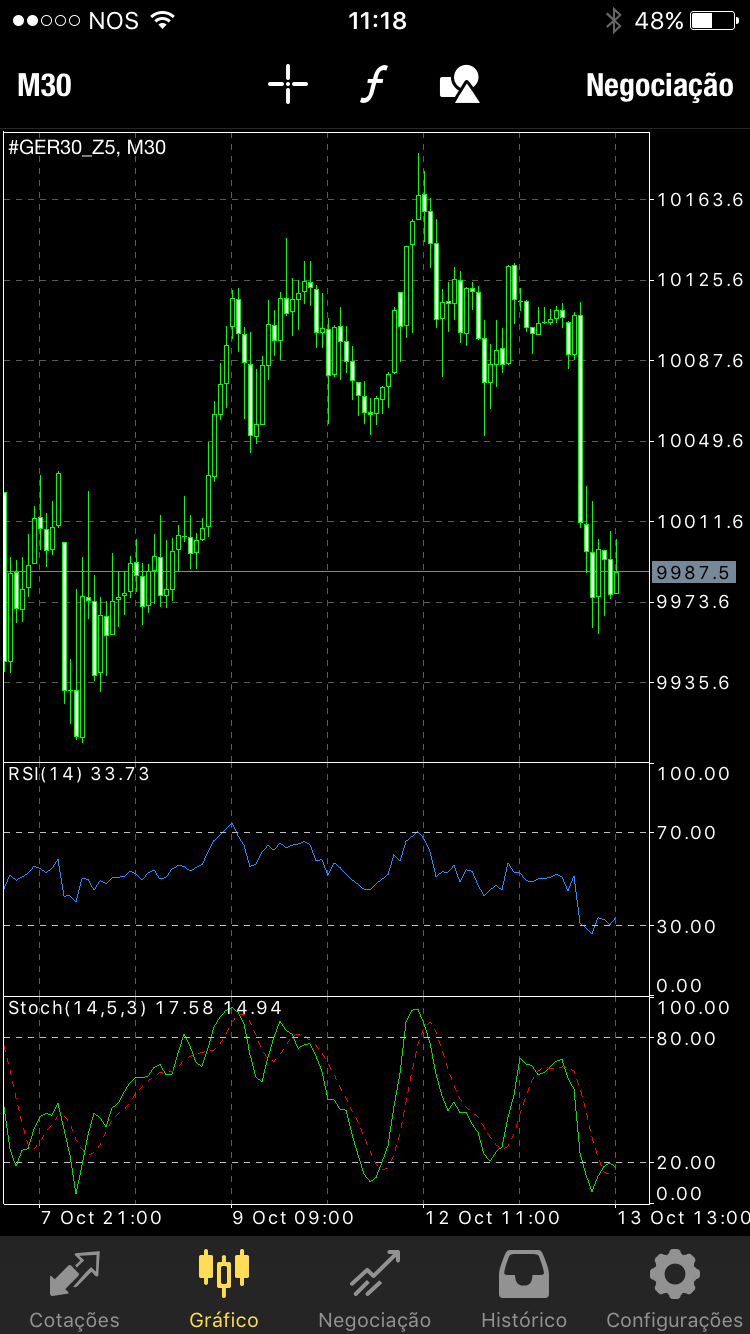Tap Negociação in the top bar
Viewport: 750px width, 1334px height.
point(659,86)
